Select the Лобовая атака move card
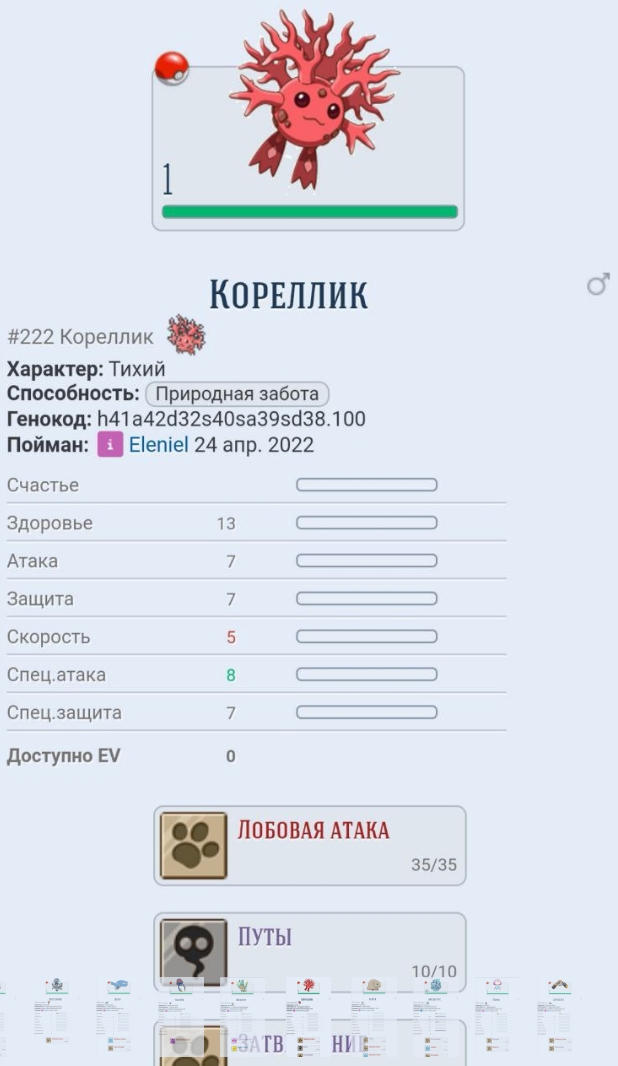 point(310,845)
